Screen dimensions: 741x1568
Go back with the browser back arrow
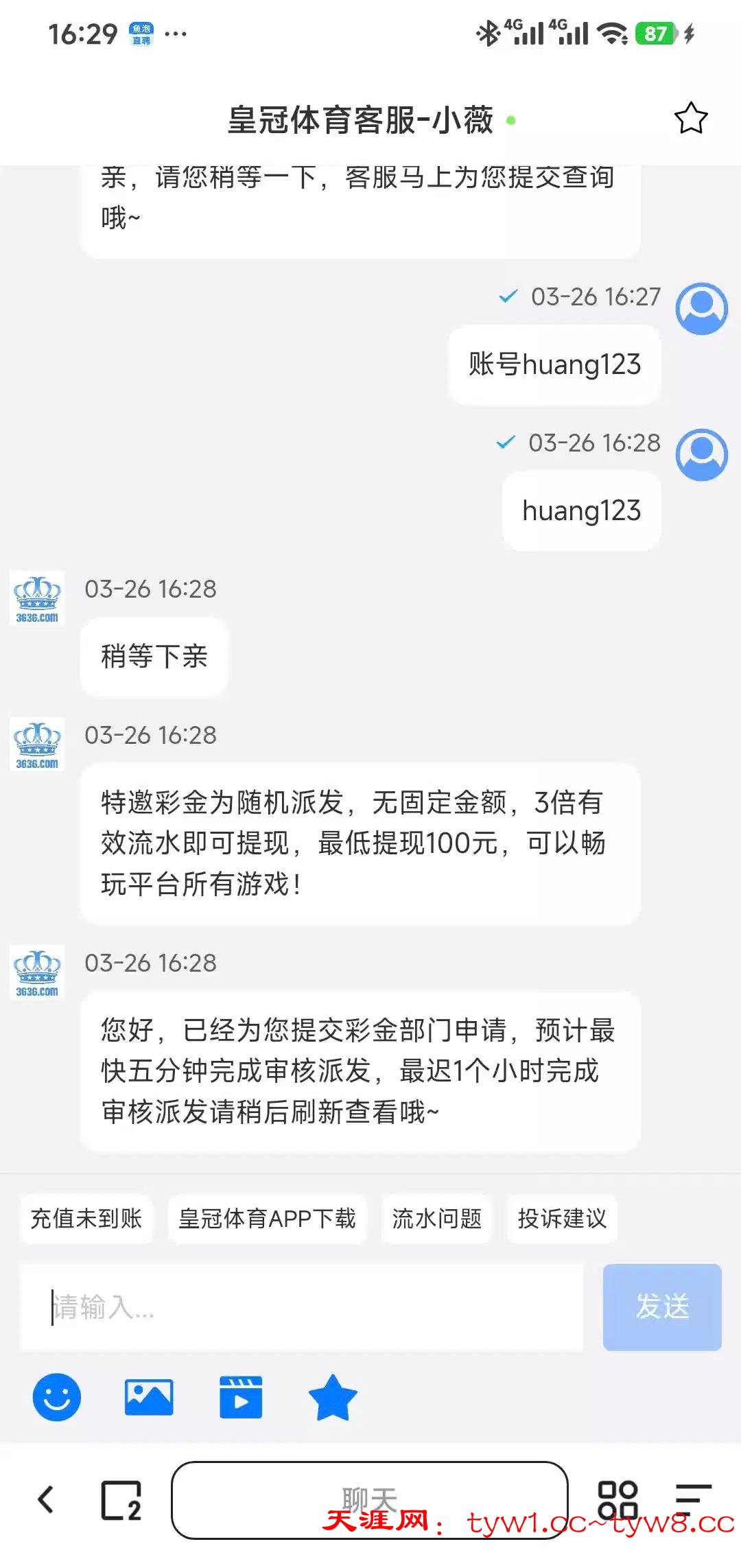coord(46,1499)
